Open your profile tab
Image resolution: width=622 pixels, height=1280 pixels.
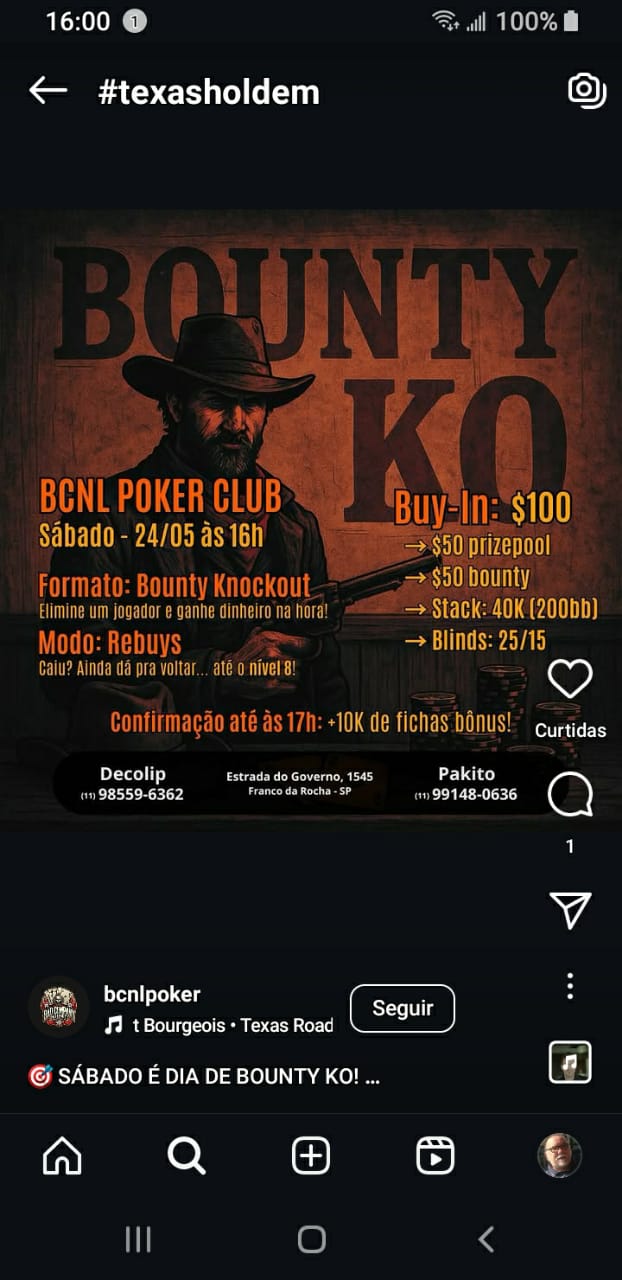pyautogui.click(x=560, y=1156)
